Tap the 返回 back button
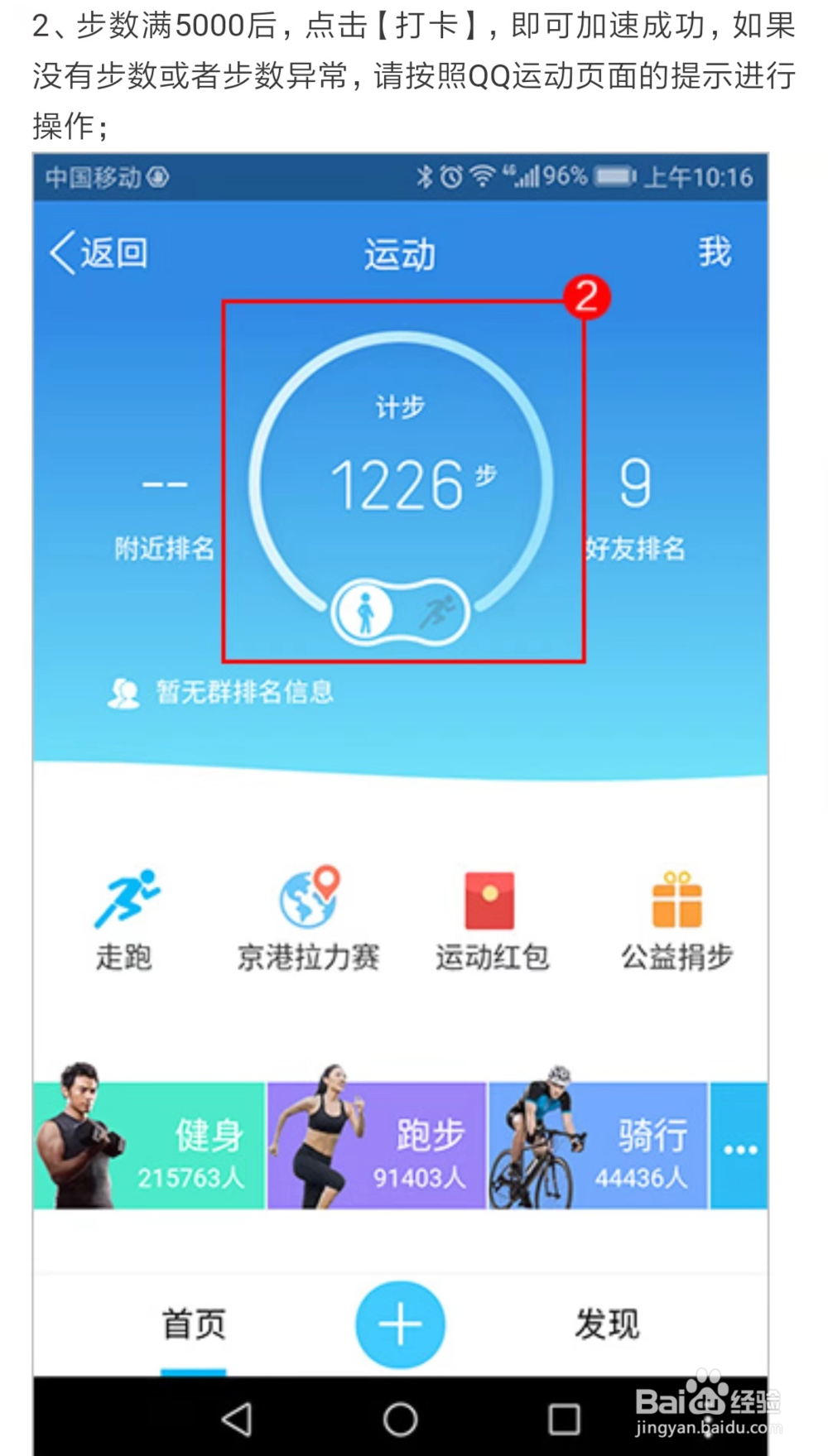The image size is (828, 1456). pos(99,252)
